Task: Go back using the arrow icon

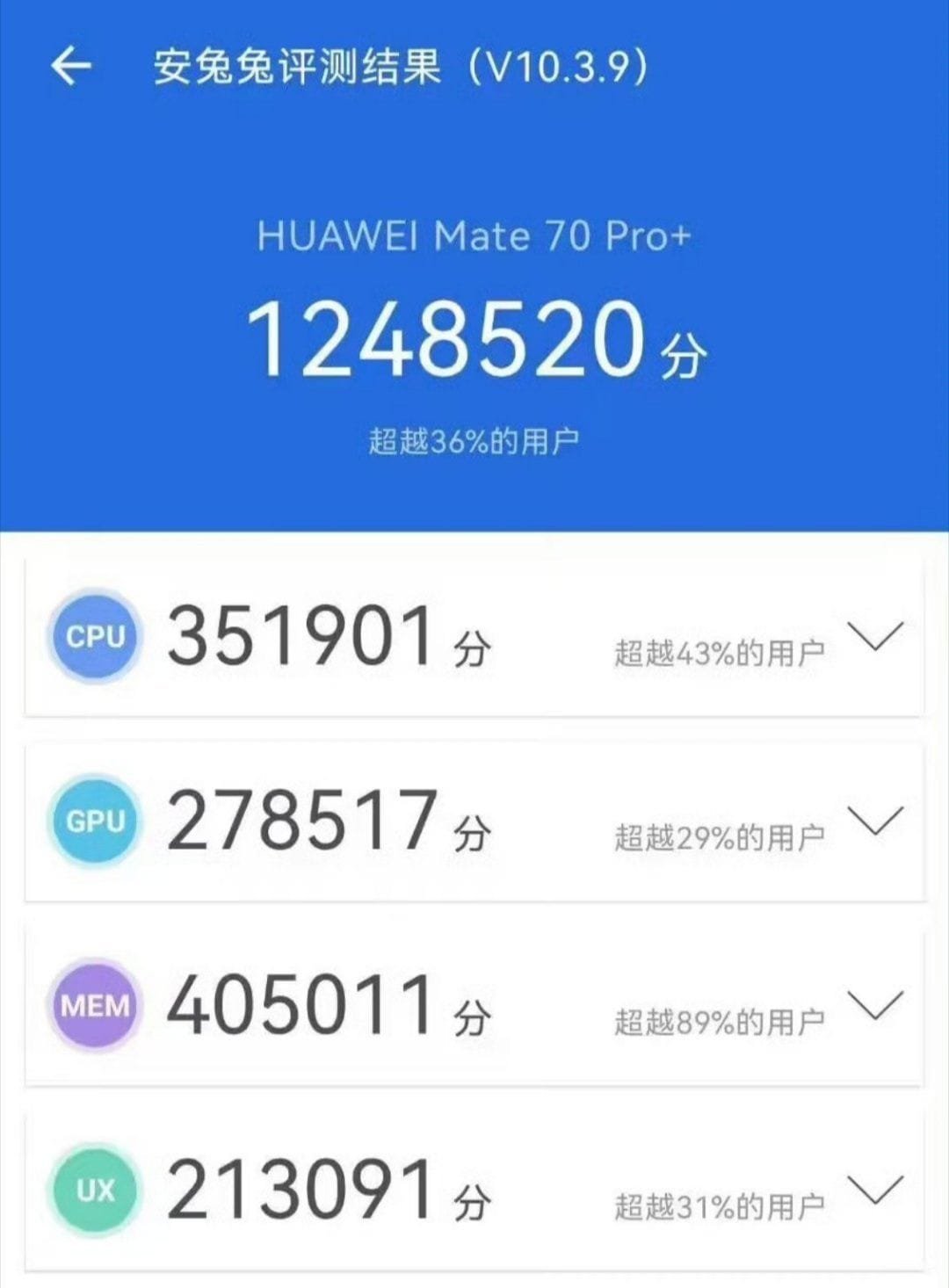Action: click(x=71, y=66)
